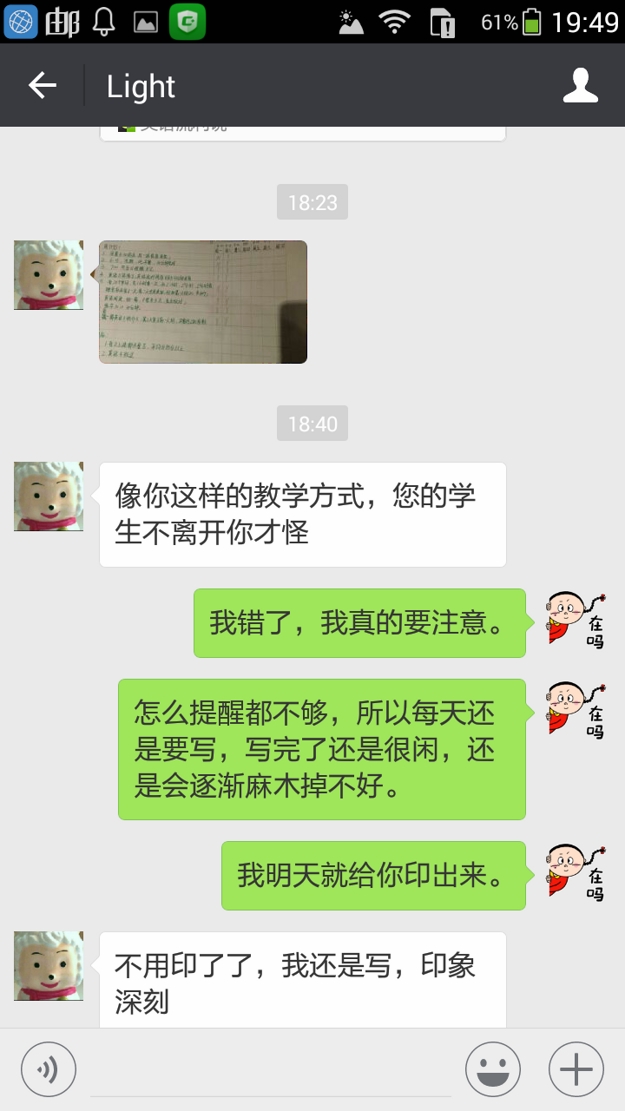Image resolution: width=625 pixels, height=1111 pixels.
Task: Open Light's chat info profile icon
Action: pos(580,86)
